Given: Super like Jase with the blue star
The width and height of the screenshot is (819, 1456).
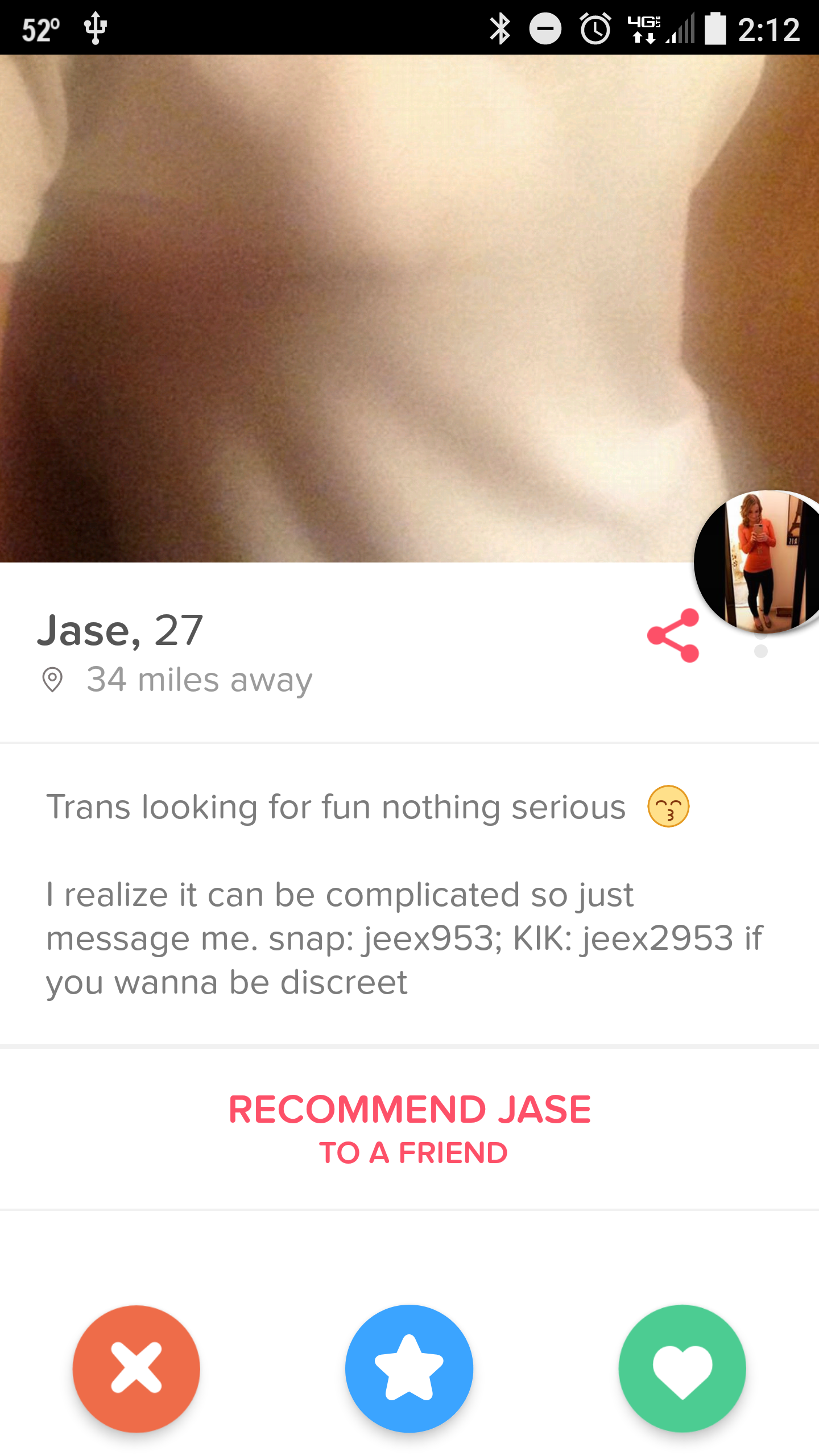Looking at the screenshot, I should click(x=409, y=1368).
